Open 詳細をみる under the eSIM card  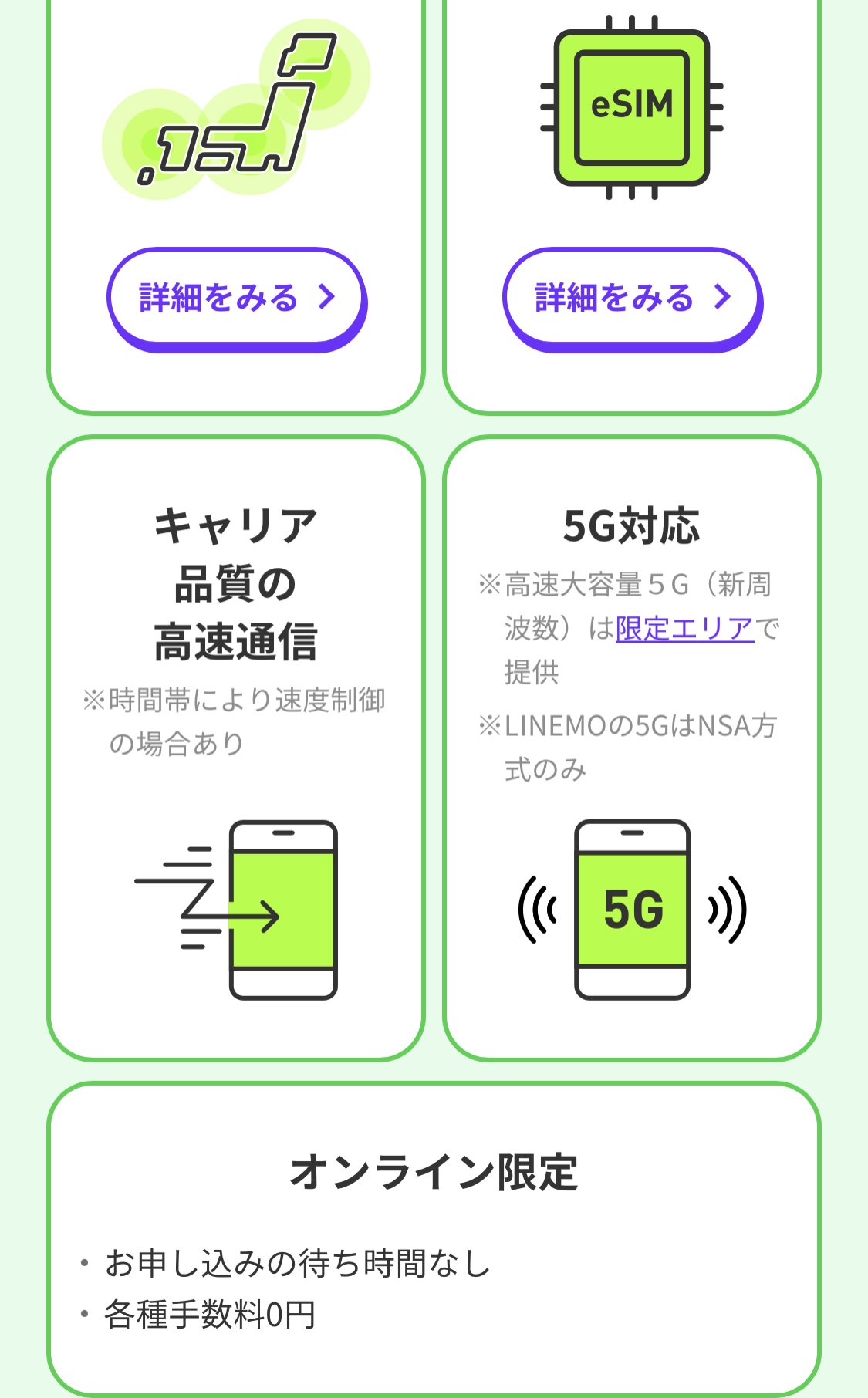coord(633,299)
